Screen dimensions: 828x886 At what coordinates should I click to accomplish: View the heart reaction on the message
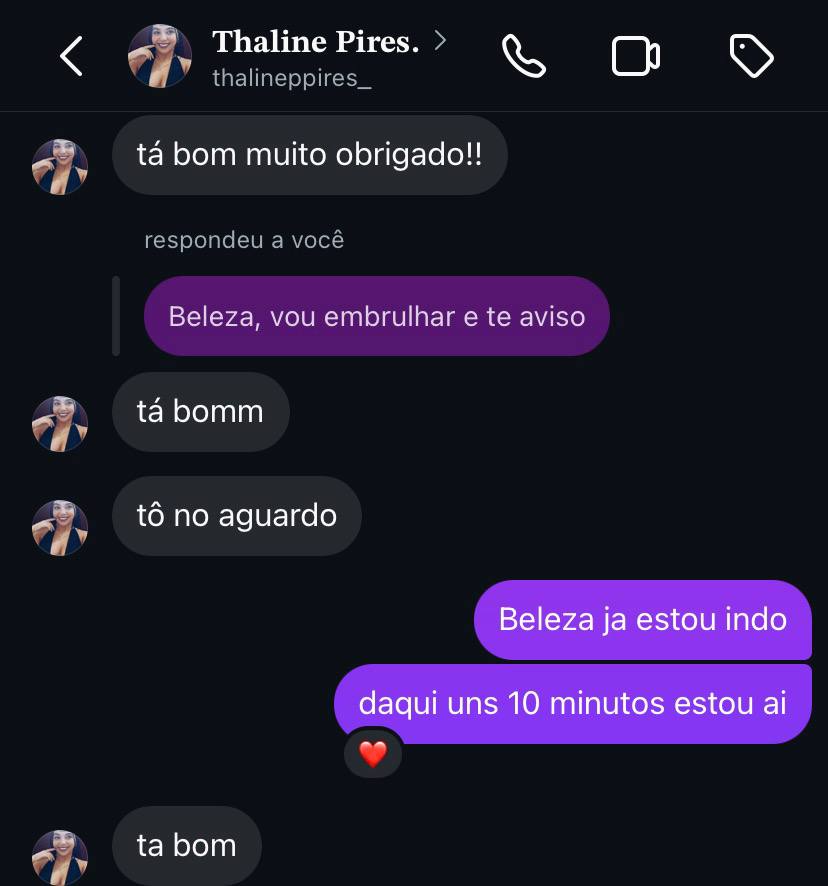(x=373, y=754)
